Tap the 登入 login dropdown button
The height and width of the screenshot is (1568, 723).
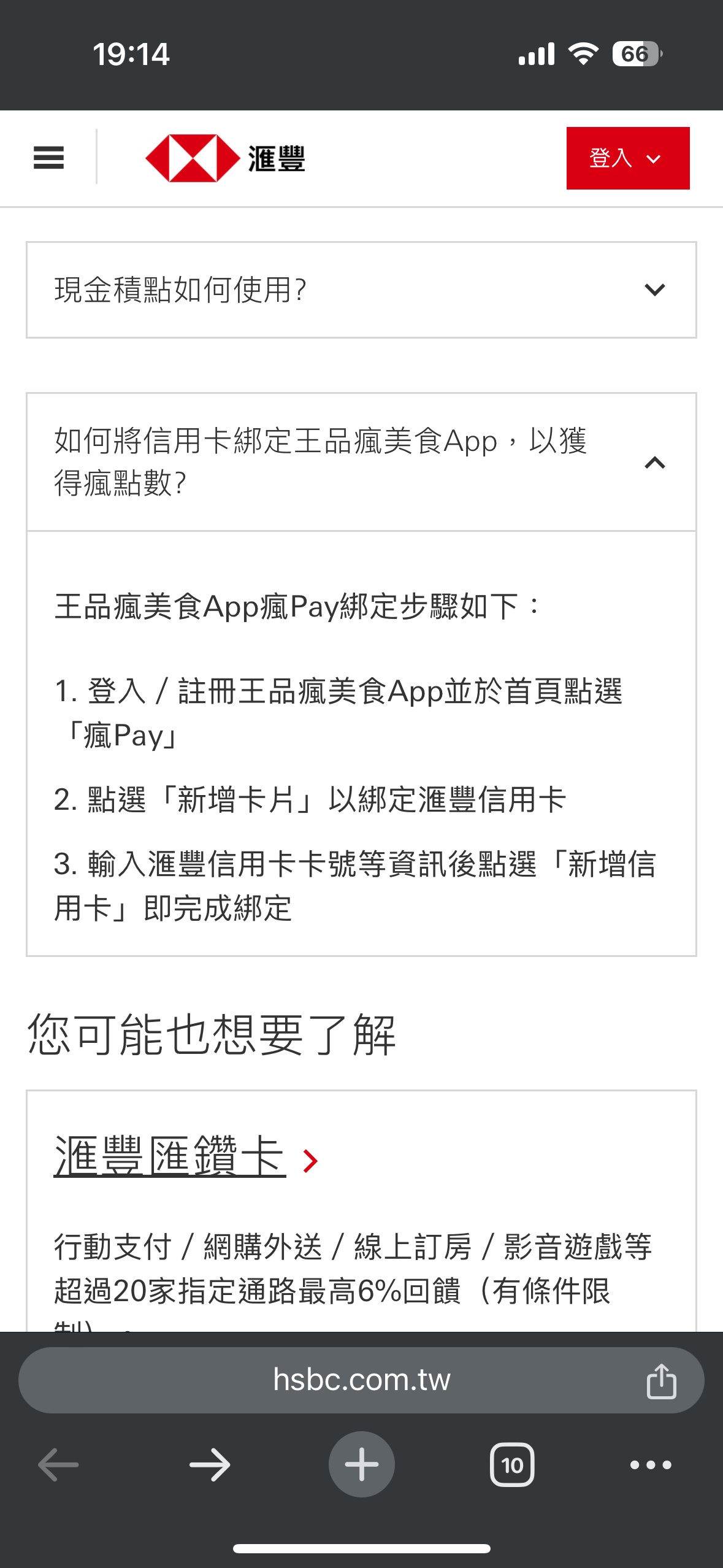627,158
